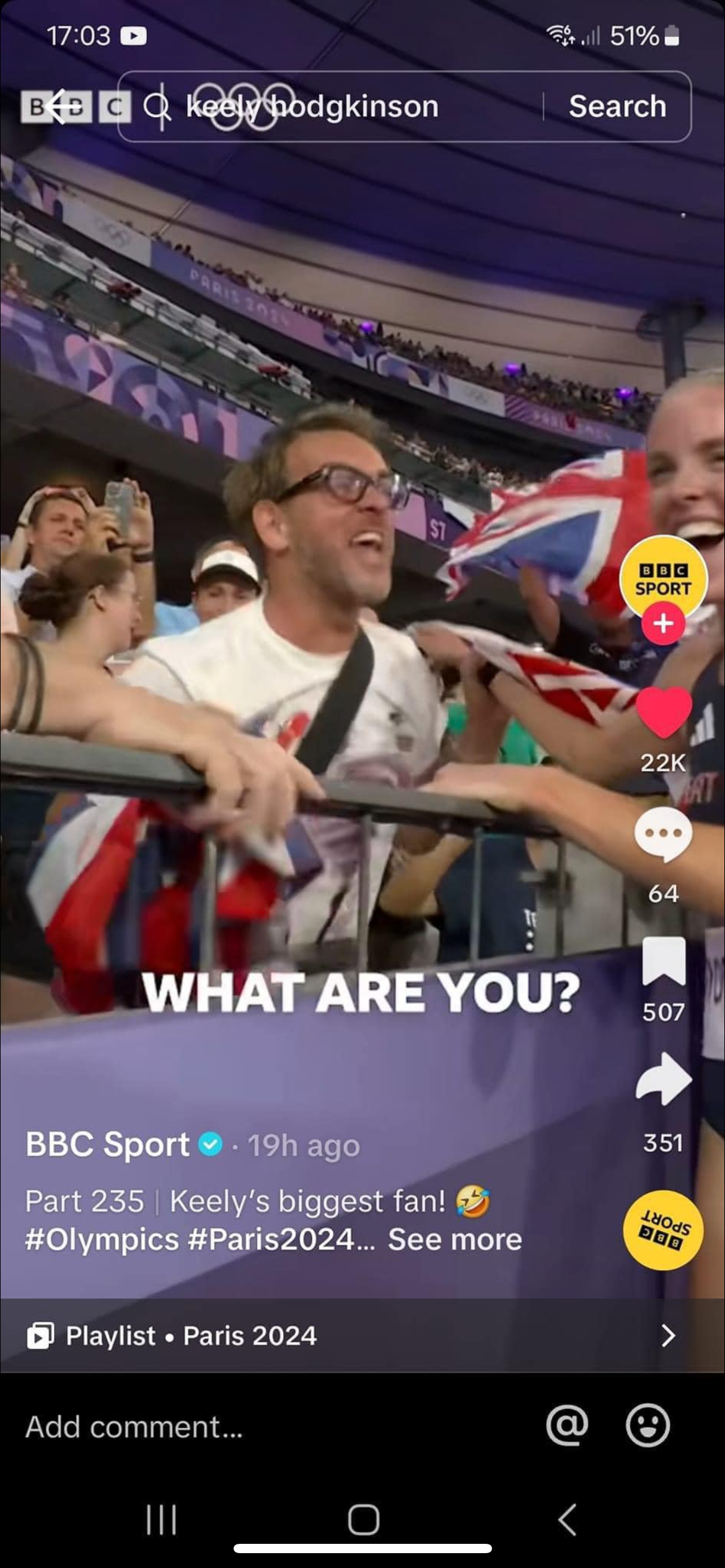Open the emoji picker in comment bar
Viewport: 725px width, 1568px height.
coord(648,1426)
